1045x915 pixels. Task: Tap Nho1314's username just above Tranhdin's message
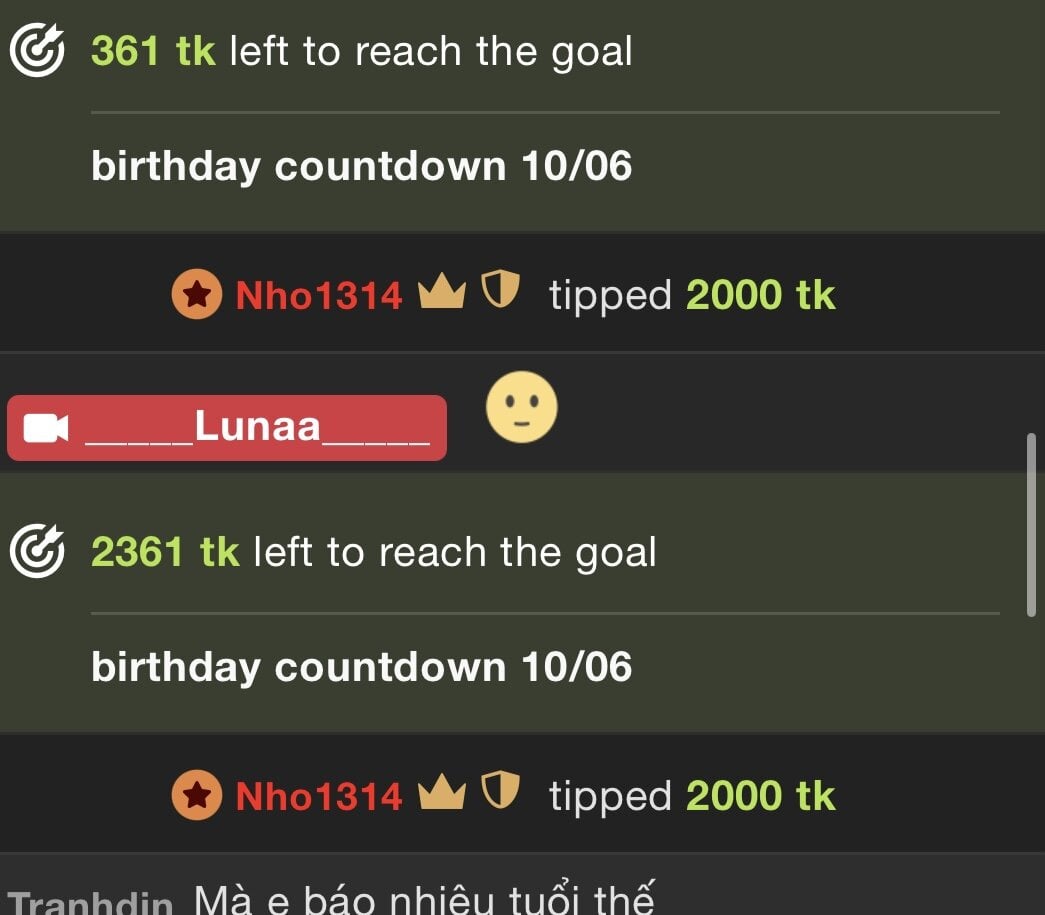tap(319, 796)
